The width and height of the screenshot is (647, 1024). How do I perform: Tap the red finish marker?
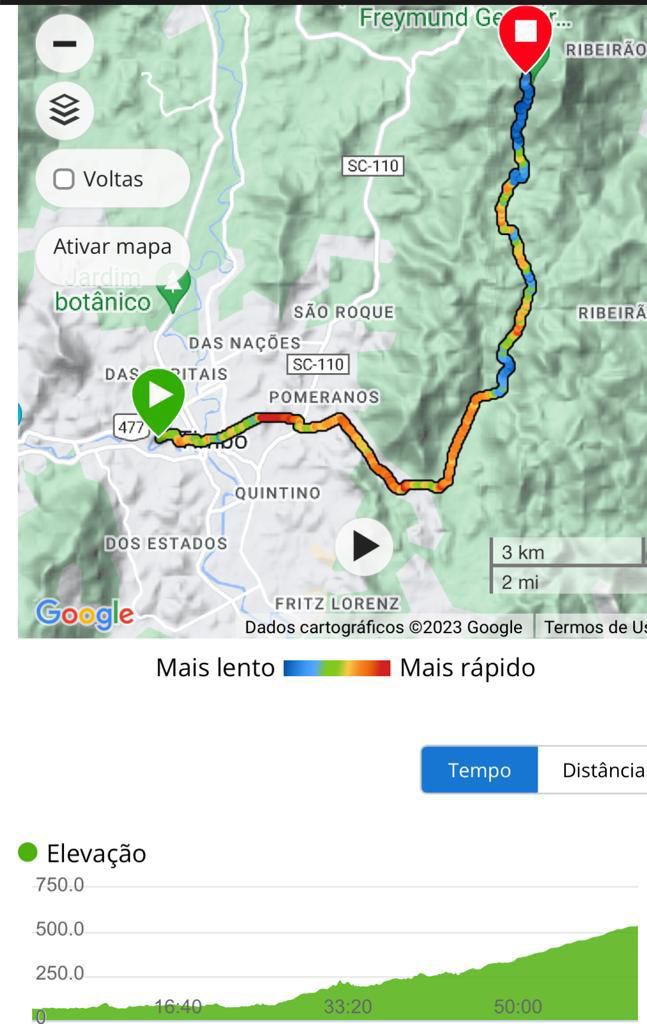coord(525,33)
